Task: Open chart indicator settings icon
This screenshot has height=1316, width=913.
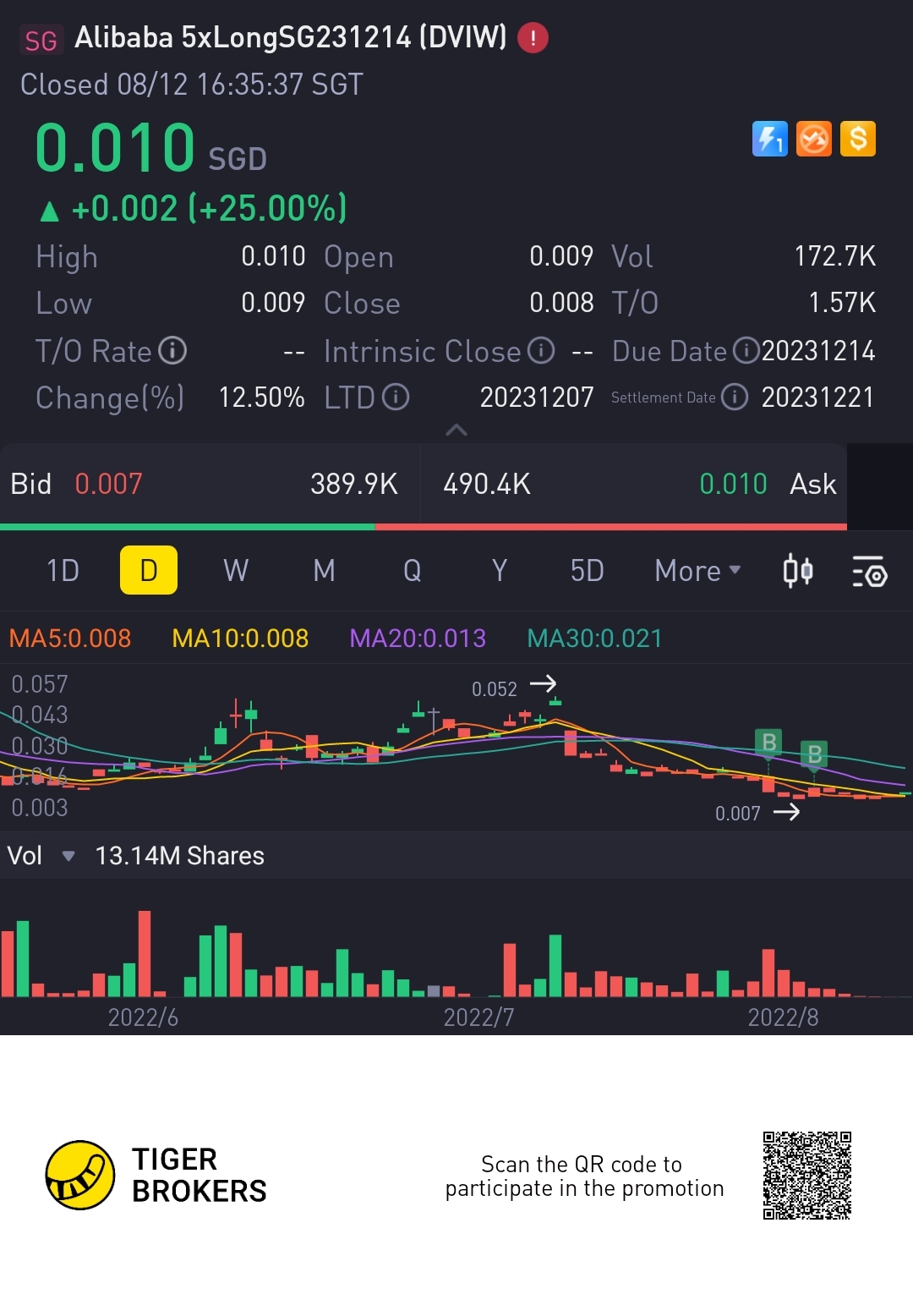Action: pyautogui.click(x=869, y=572)
